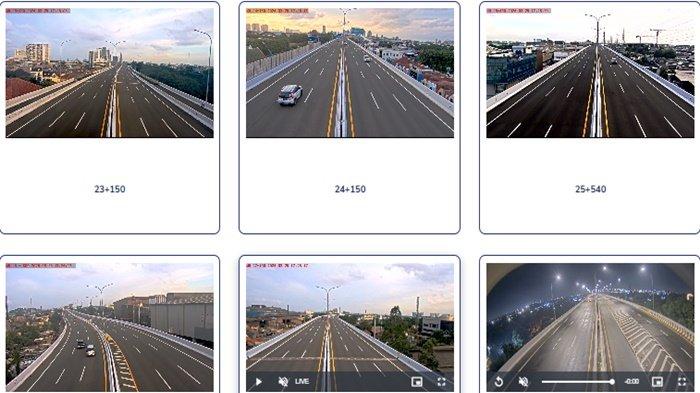Unmute the LIVE camera stream
The height and width of the screenshot is (393, 700).
click(x=283, y=381)
